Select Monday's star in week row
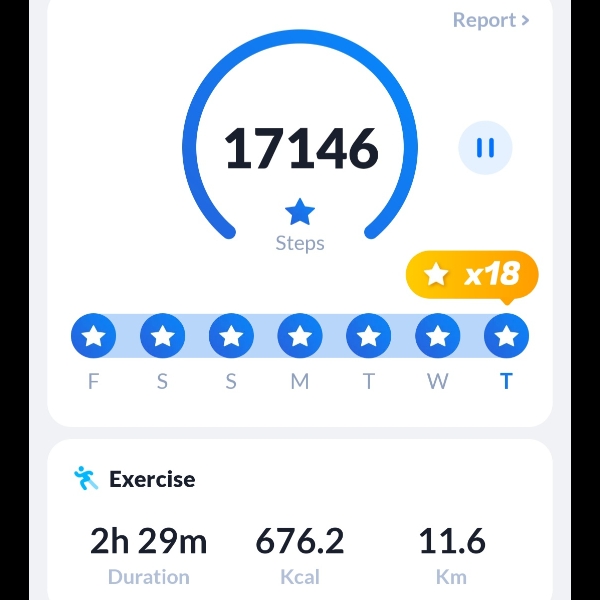 tap(300, 336)
